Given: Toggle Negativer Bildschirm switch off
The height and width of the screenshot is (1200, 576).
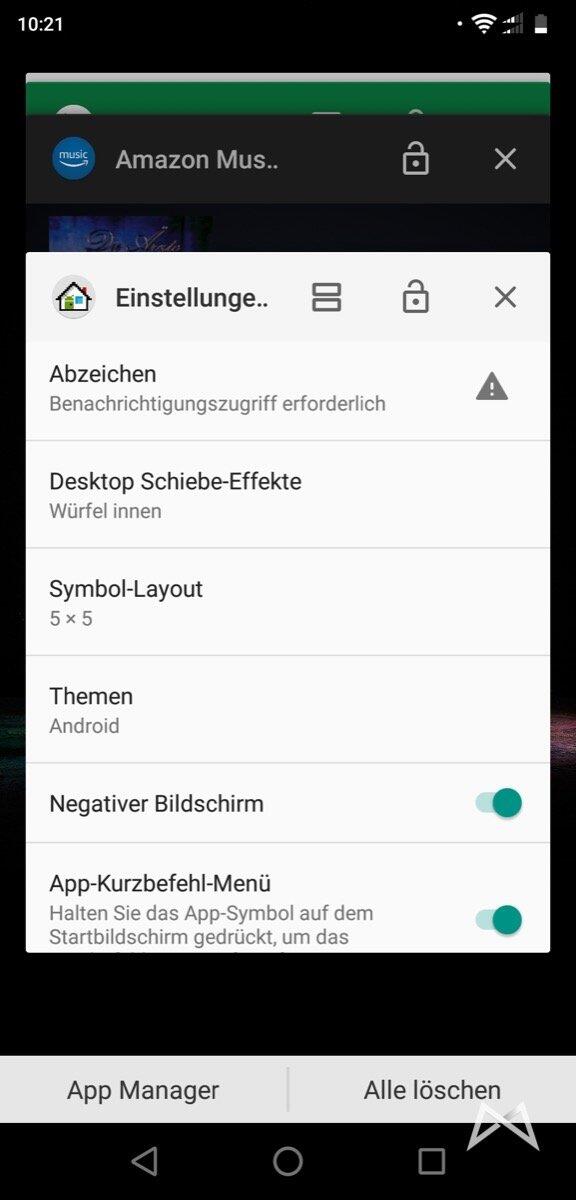Looking at the screenshot, I should 499,803.
